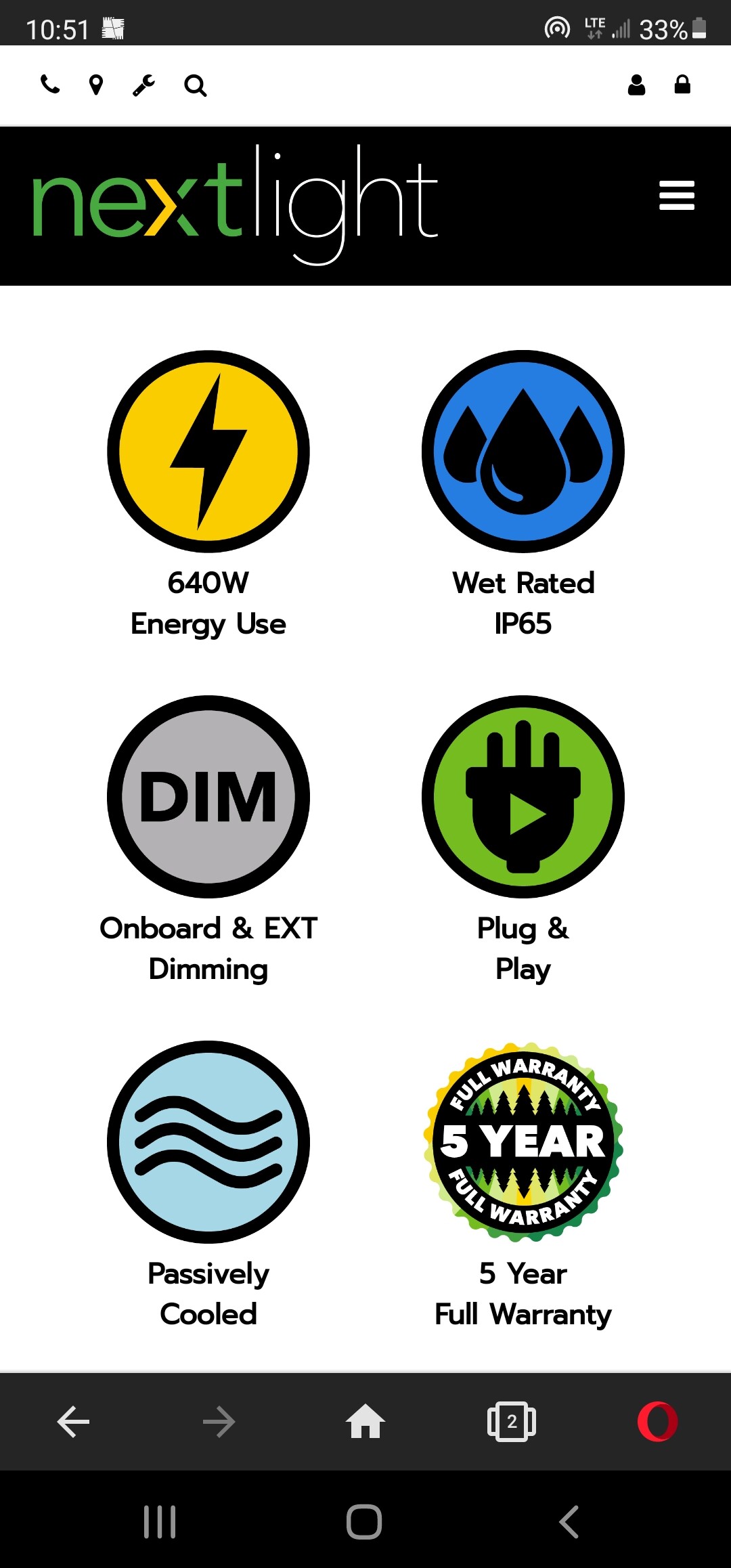Tap the system back button
Viewport: 731px width, 1568px height.
tap(569, 1522)
